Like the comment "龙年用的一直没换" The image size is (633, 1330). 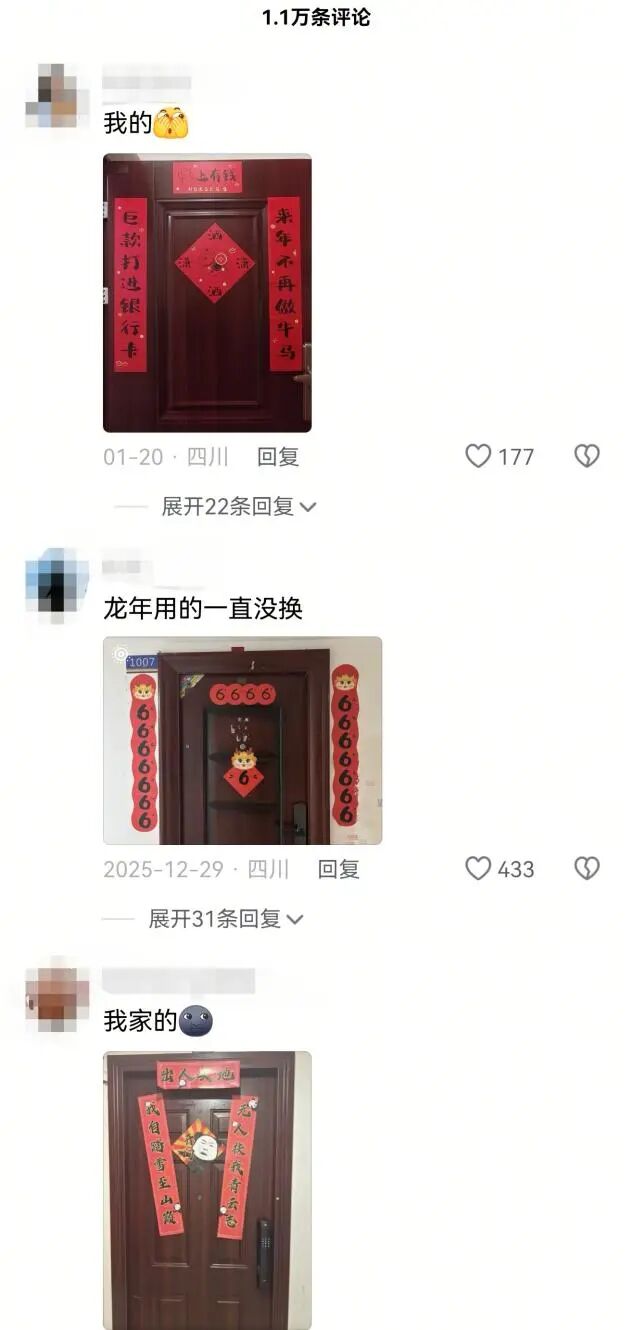[478, 869]
